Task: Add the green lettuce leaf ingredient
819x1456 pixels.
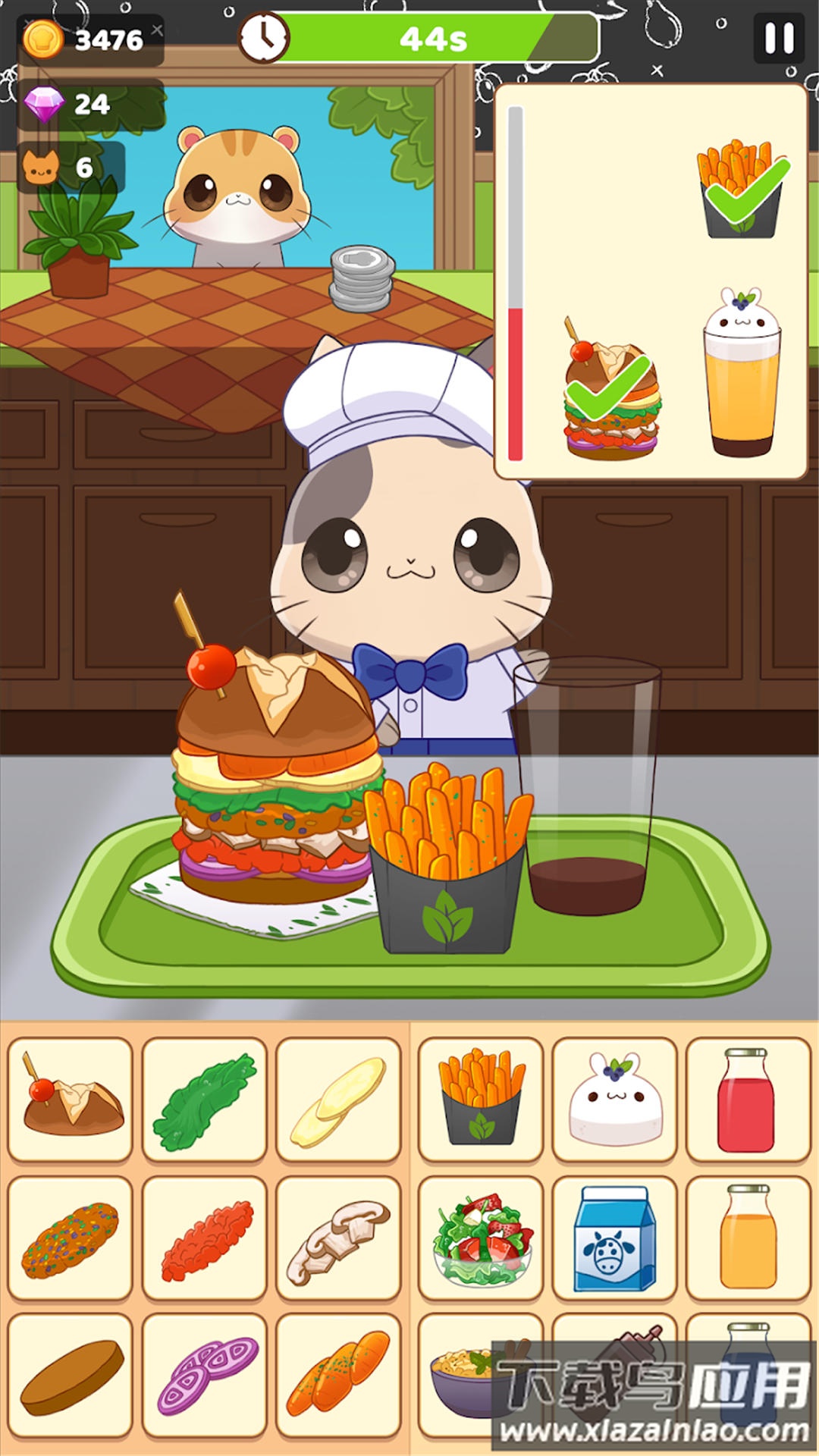Action: pos(205,1100)
